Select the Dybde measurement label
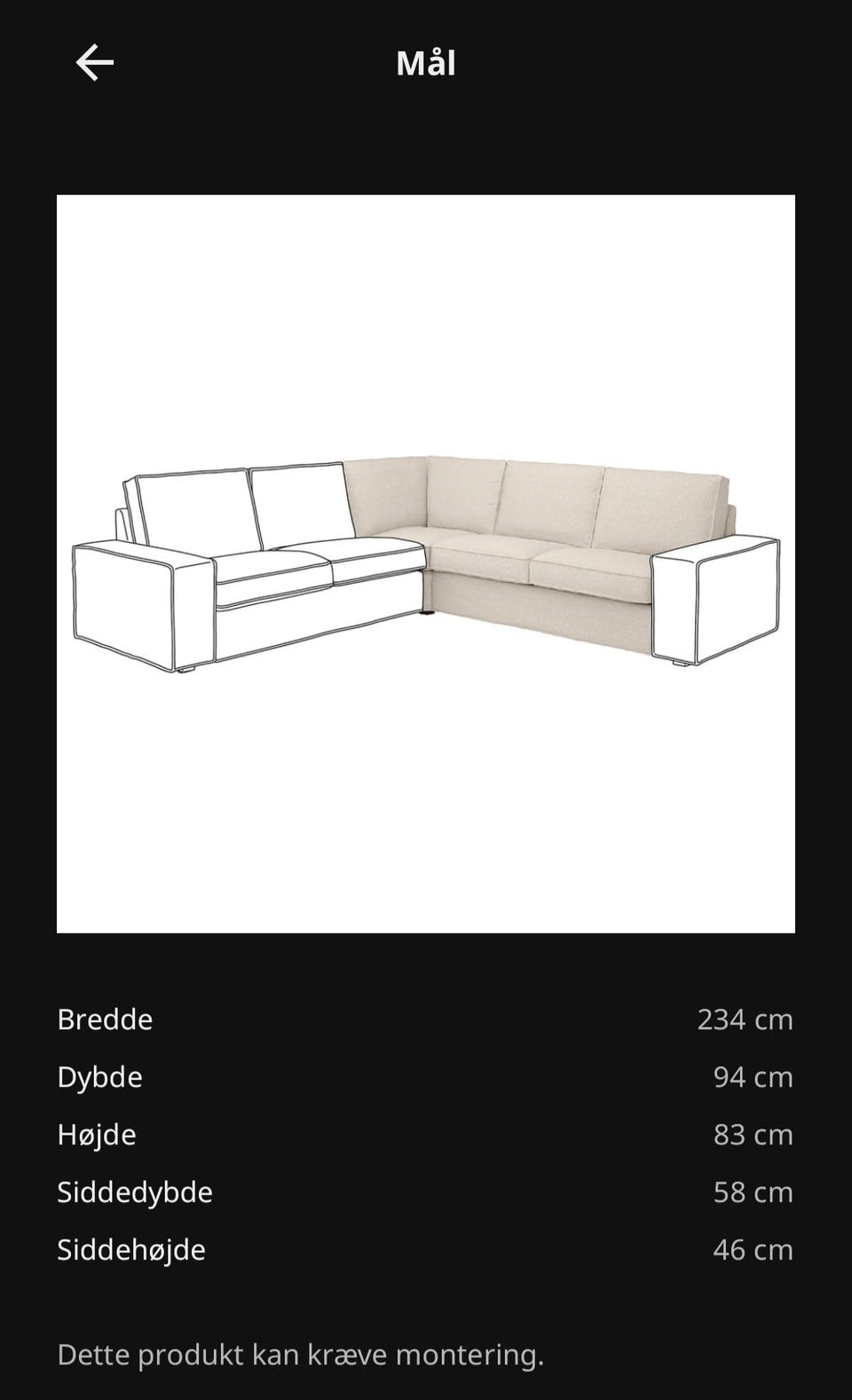The width and height of the screenshot is (852, 1400). click(x=99, y=1077)
